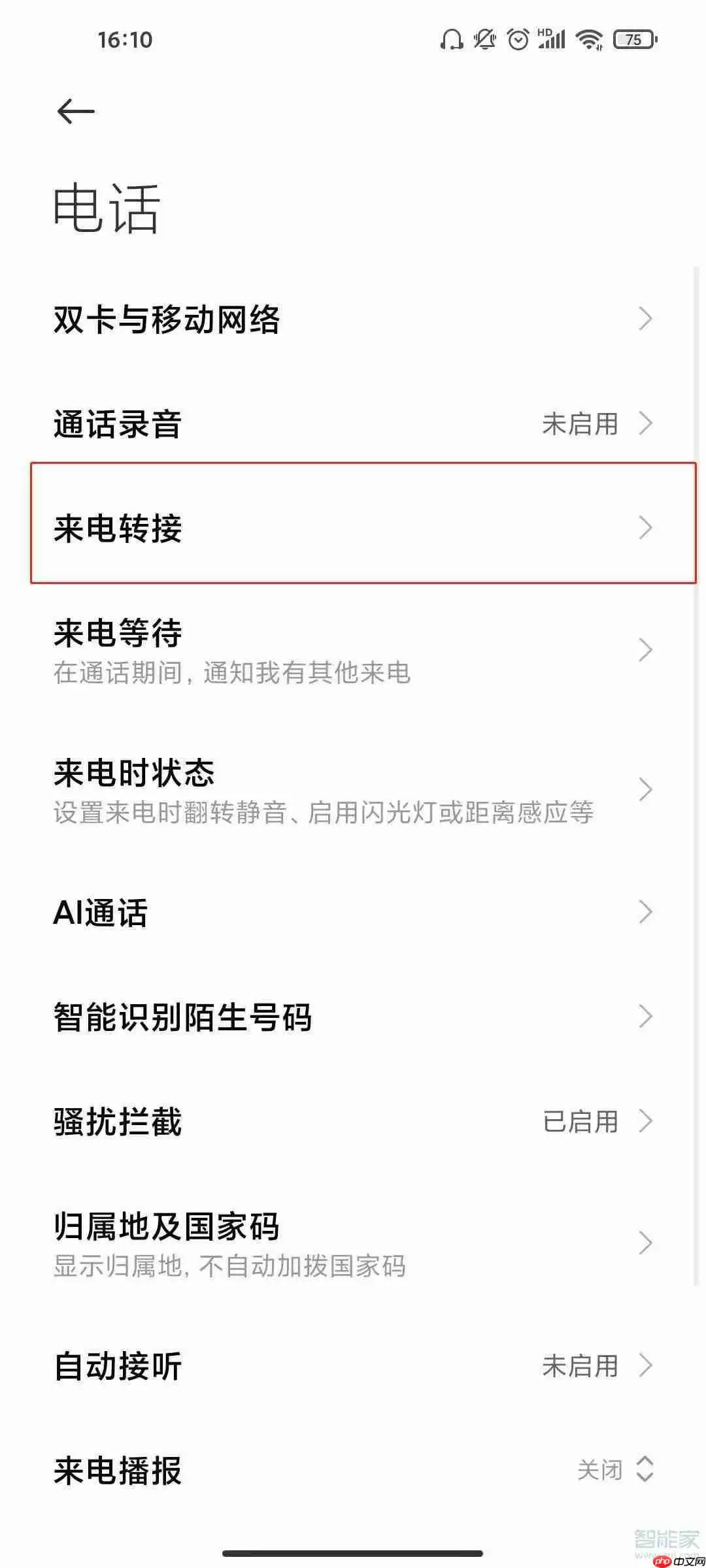Open 智能识别陌生号码 settings

click(353, 1016)
